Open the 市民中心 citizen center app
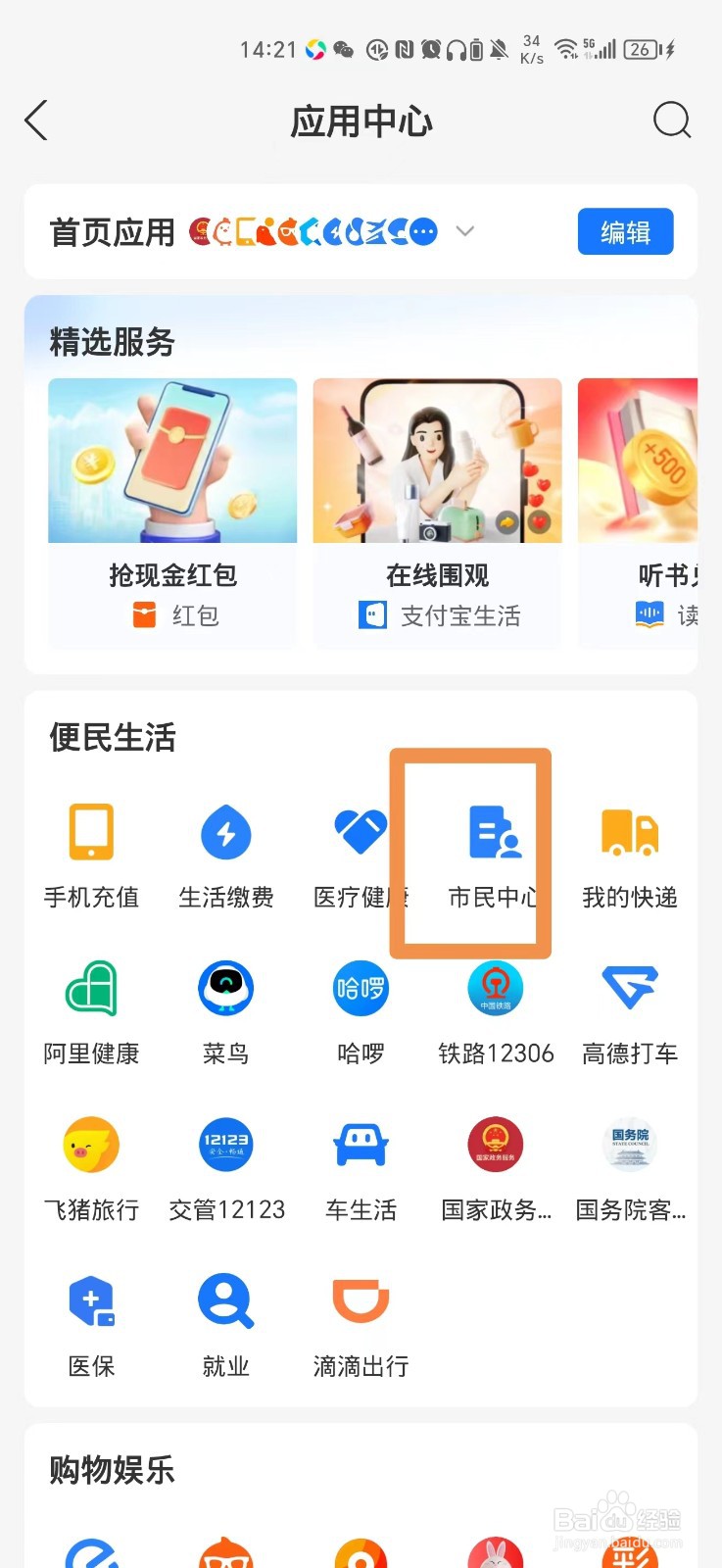Image resolution: width=722 pixels, height=1568 pixels. [x=495, y=851]
